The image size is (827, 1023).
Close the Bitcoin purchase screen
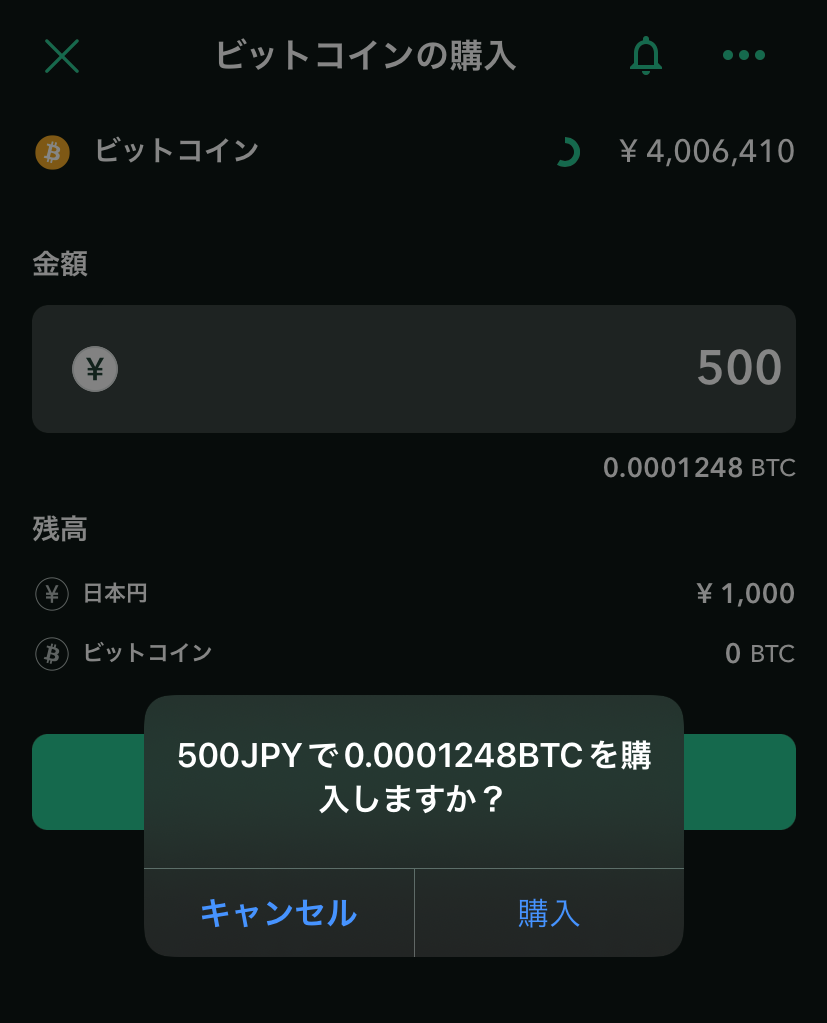62,56
